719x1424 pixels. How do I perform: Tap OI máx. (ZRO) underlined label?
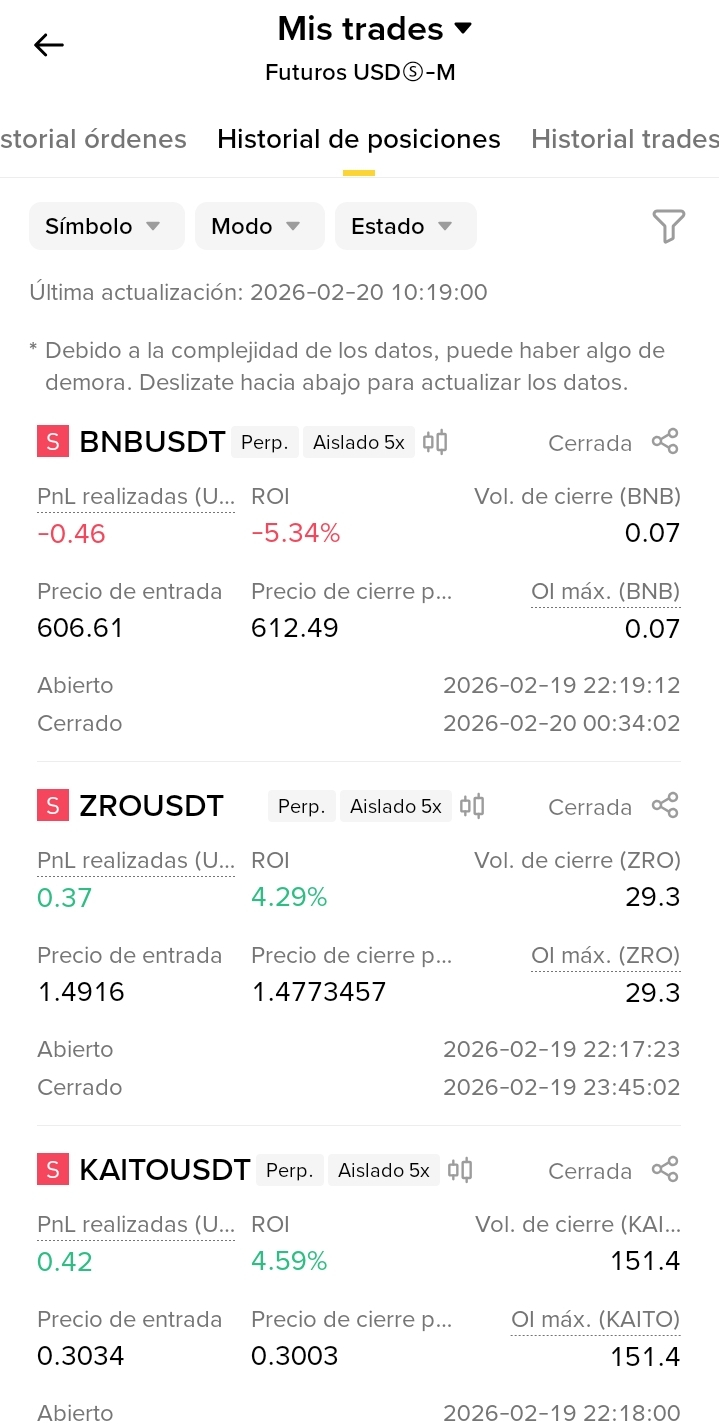[606, 956]
